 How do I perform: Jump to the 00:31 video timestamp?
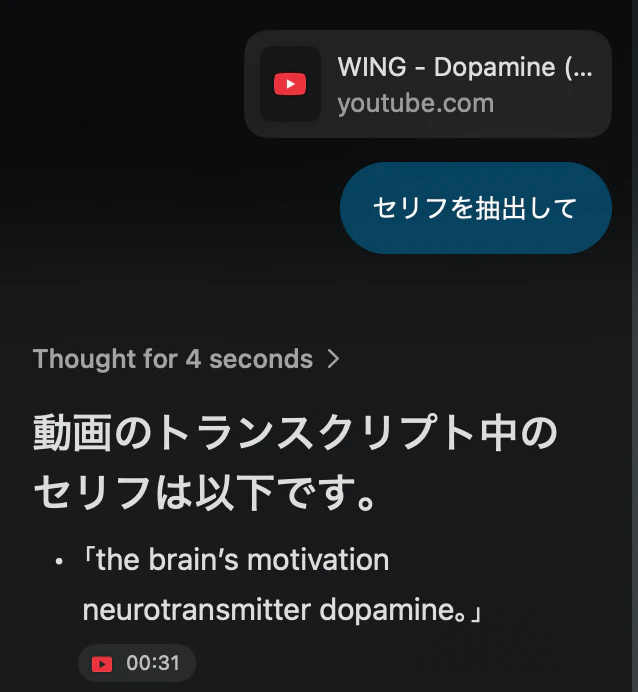pyautogui.click(x=137, y=664)
